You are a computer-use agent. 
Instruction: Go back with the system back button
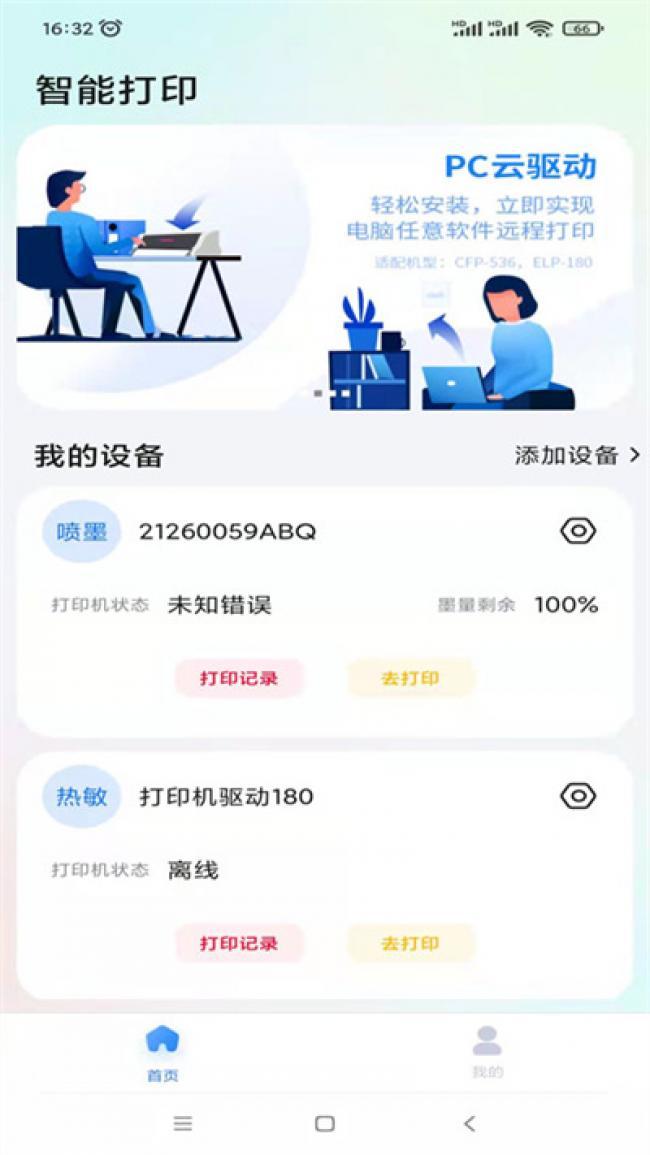470,1123
